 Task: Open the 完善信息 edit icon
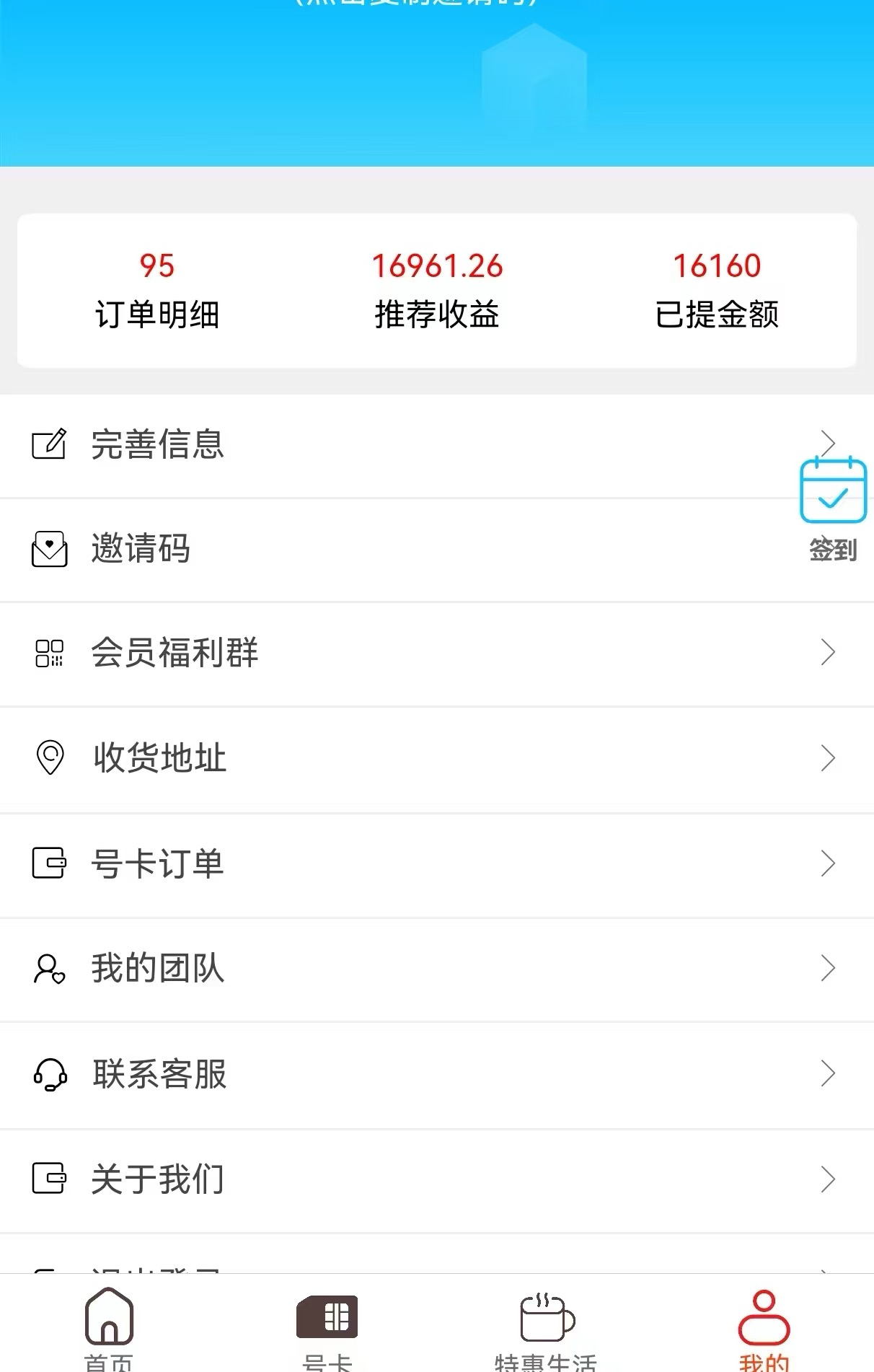49,444
